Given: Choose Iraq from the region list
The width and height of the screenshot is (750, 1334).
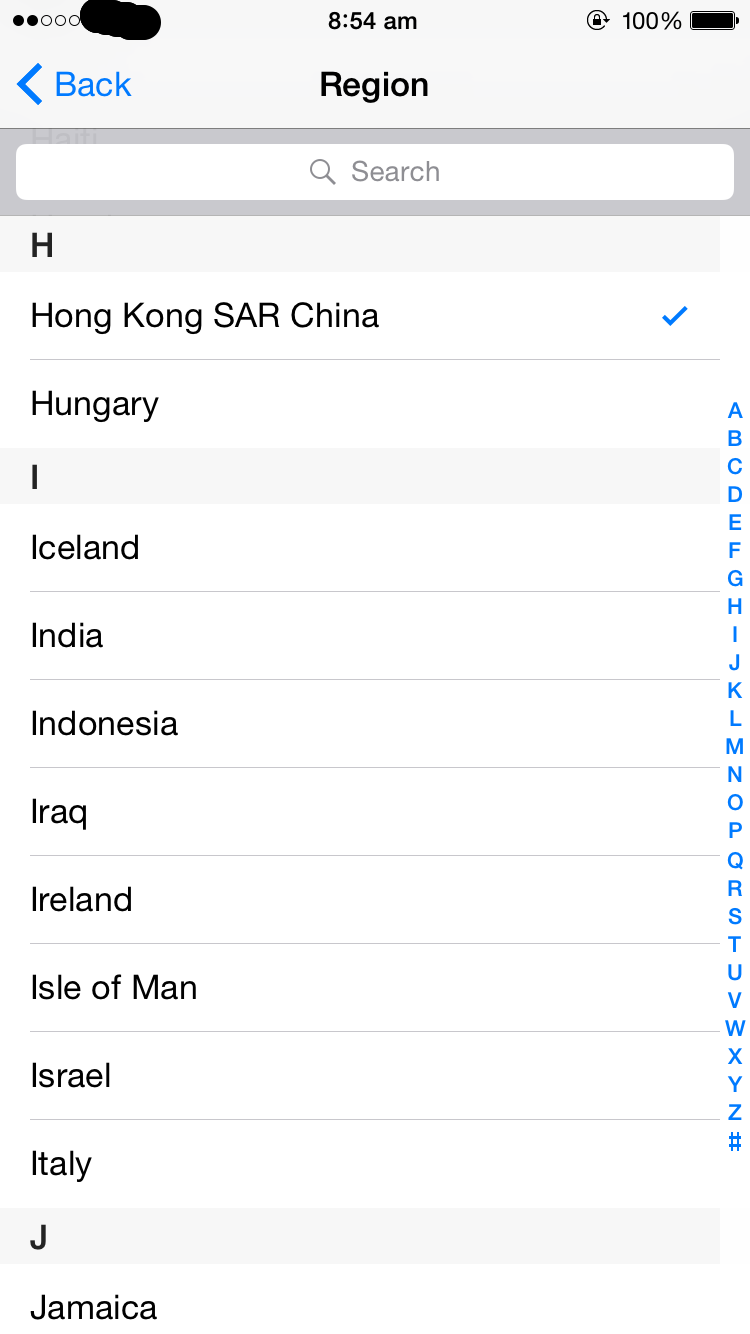Looking at the screenshot, I should pyautogui.click(x=360, y=812).
